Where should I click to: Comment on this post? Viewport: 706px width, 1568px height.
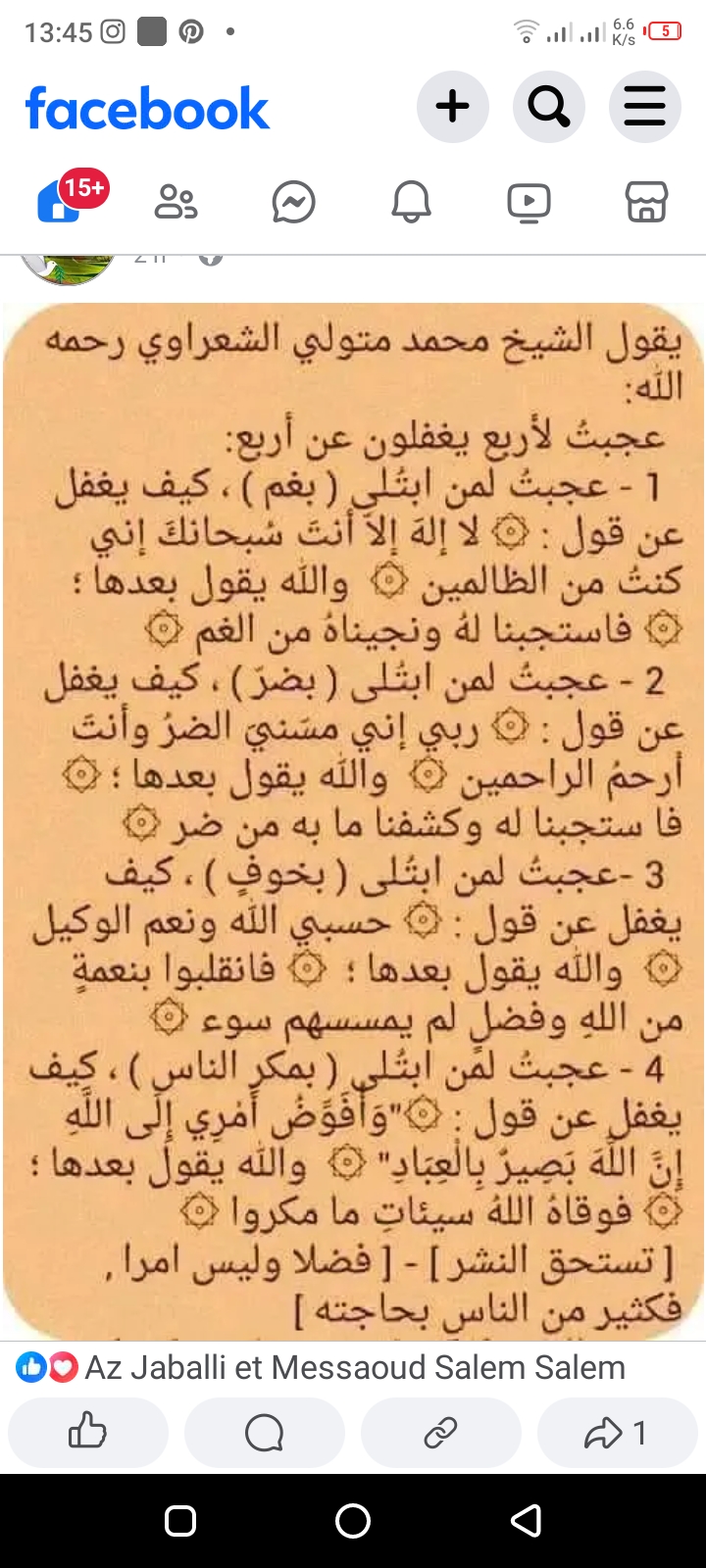tap(264, 1433)
